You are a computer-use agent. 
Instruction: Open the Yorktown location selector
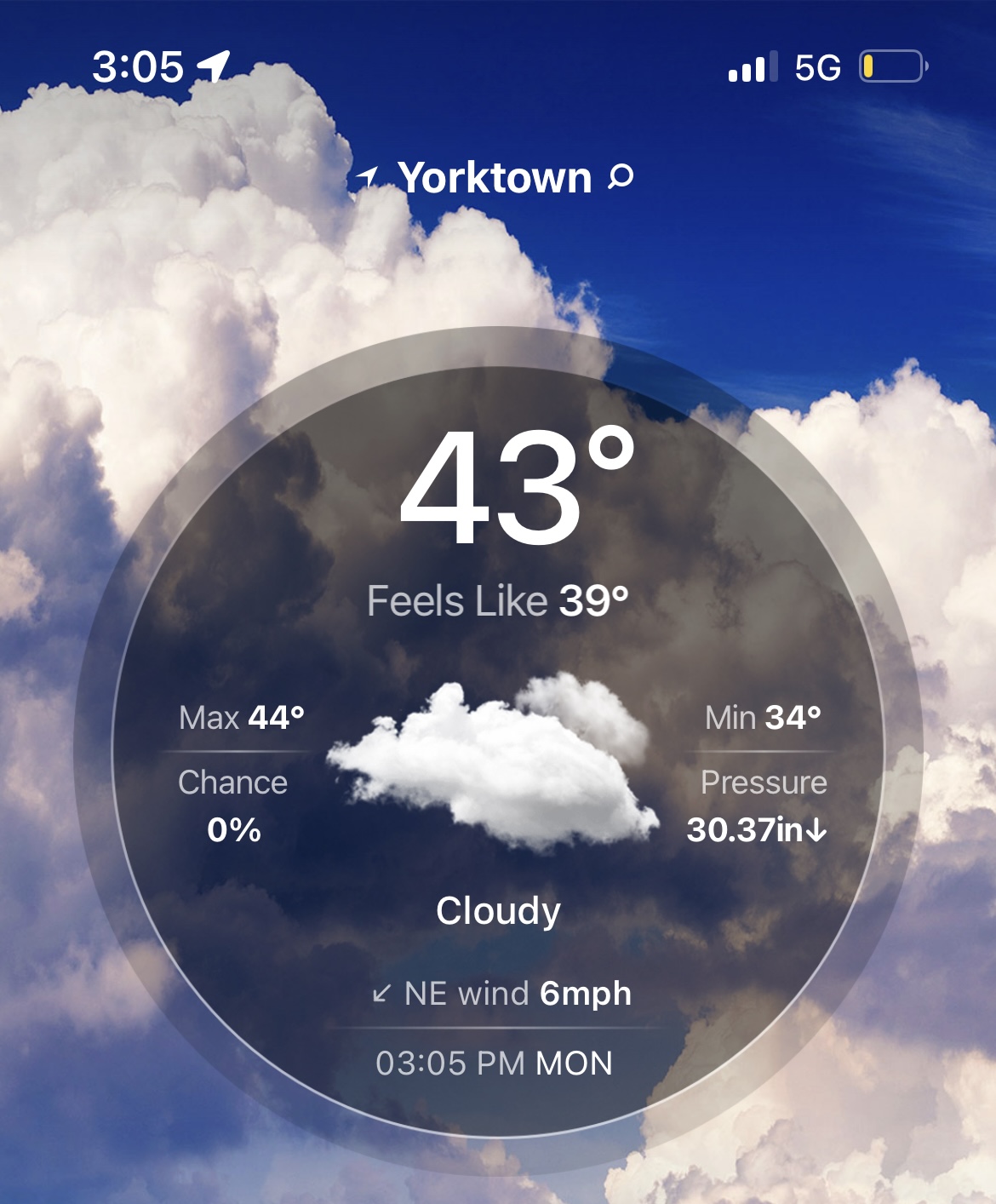point(494,178)
